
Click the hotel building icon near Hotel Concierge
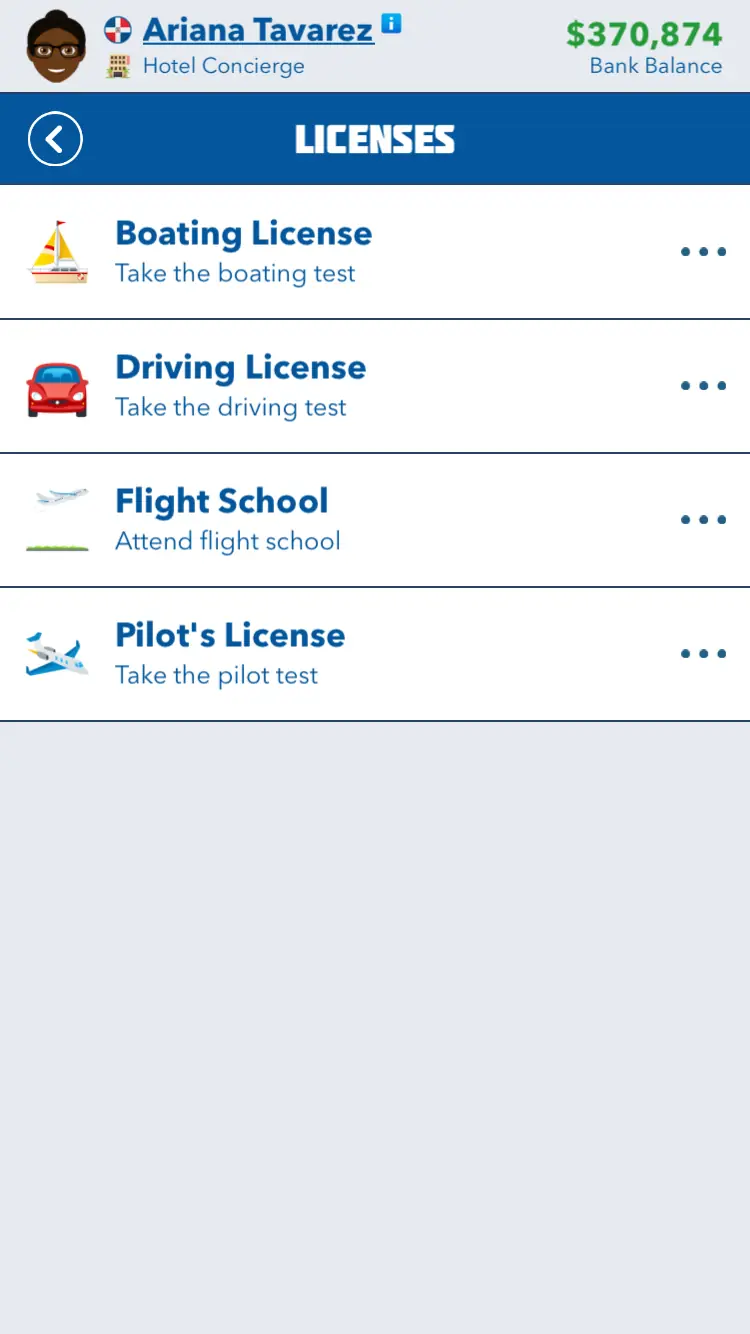[118, 66]
